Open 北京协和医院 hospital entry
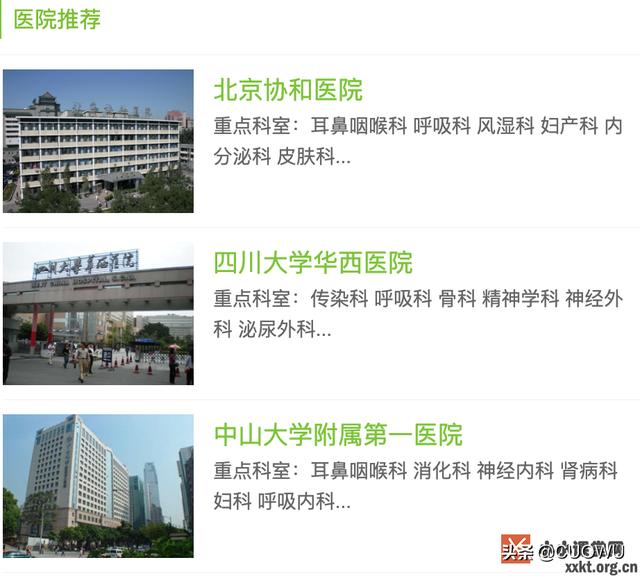 point(288,90)
